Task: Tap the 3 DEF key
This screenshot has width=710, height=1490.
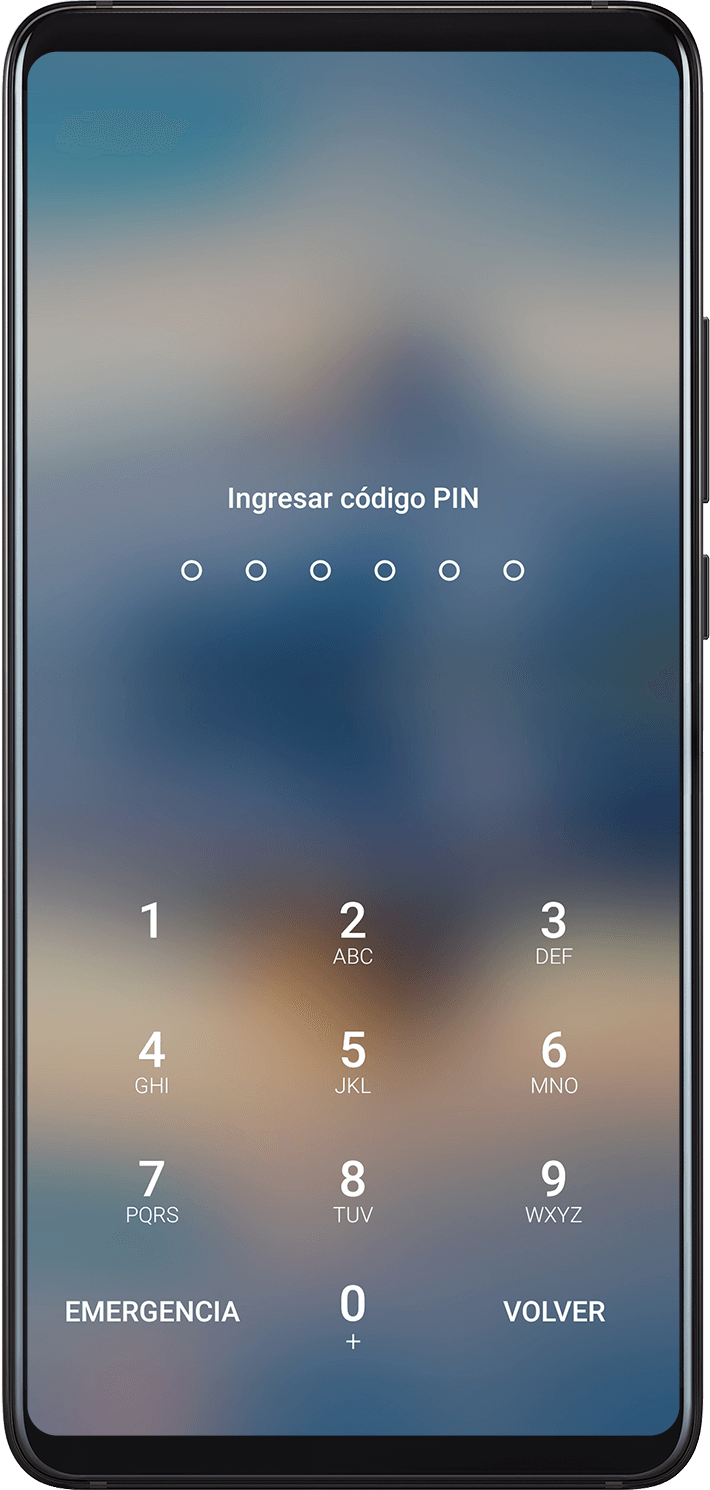Action: click(553, 933)
